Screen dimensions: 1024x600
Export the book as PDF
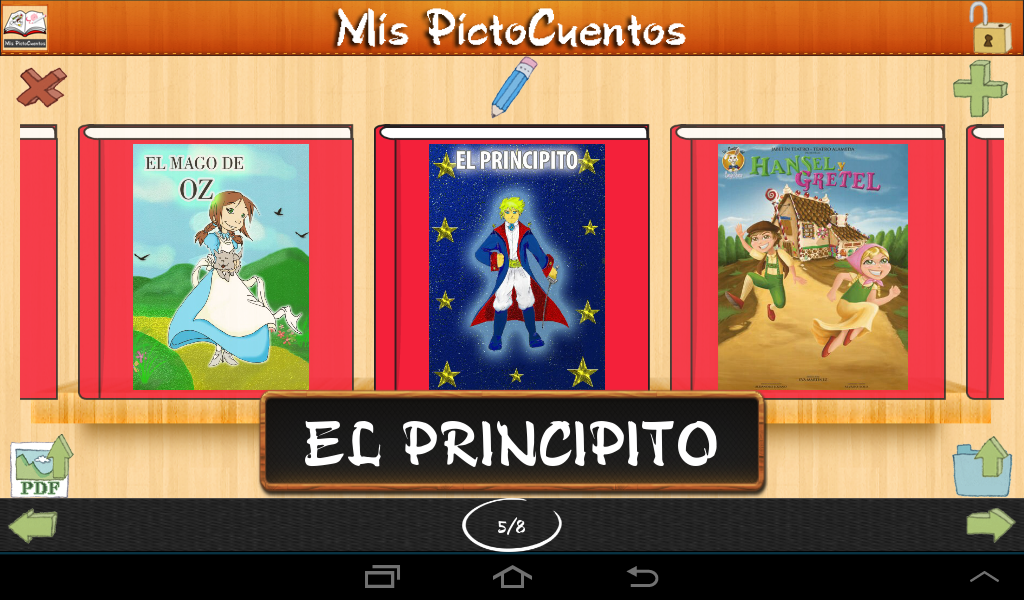point(40,467)
